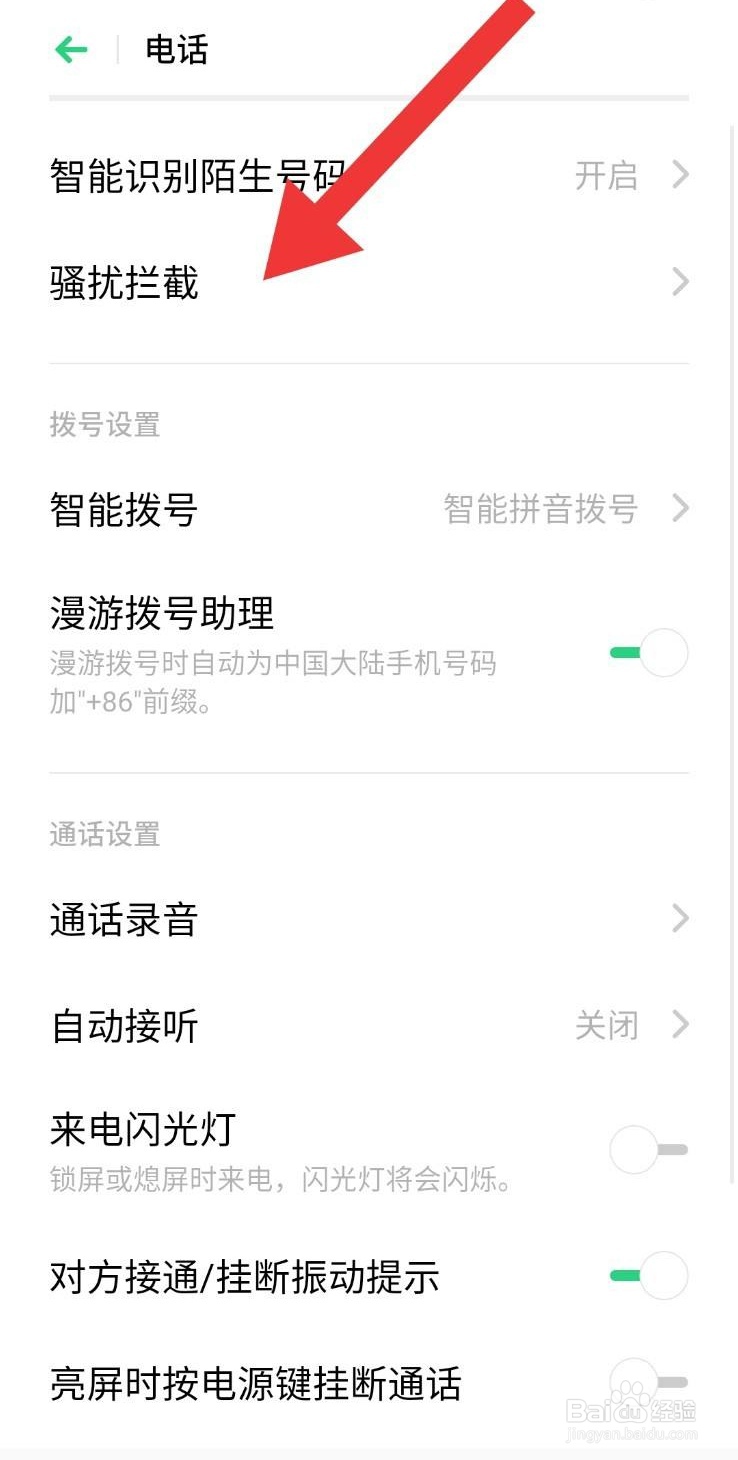Expand the 骚扰拦截 chevron arrow

pos(680,283)
